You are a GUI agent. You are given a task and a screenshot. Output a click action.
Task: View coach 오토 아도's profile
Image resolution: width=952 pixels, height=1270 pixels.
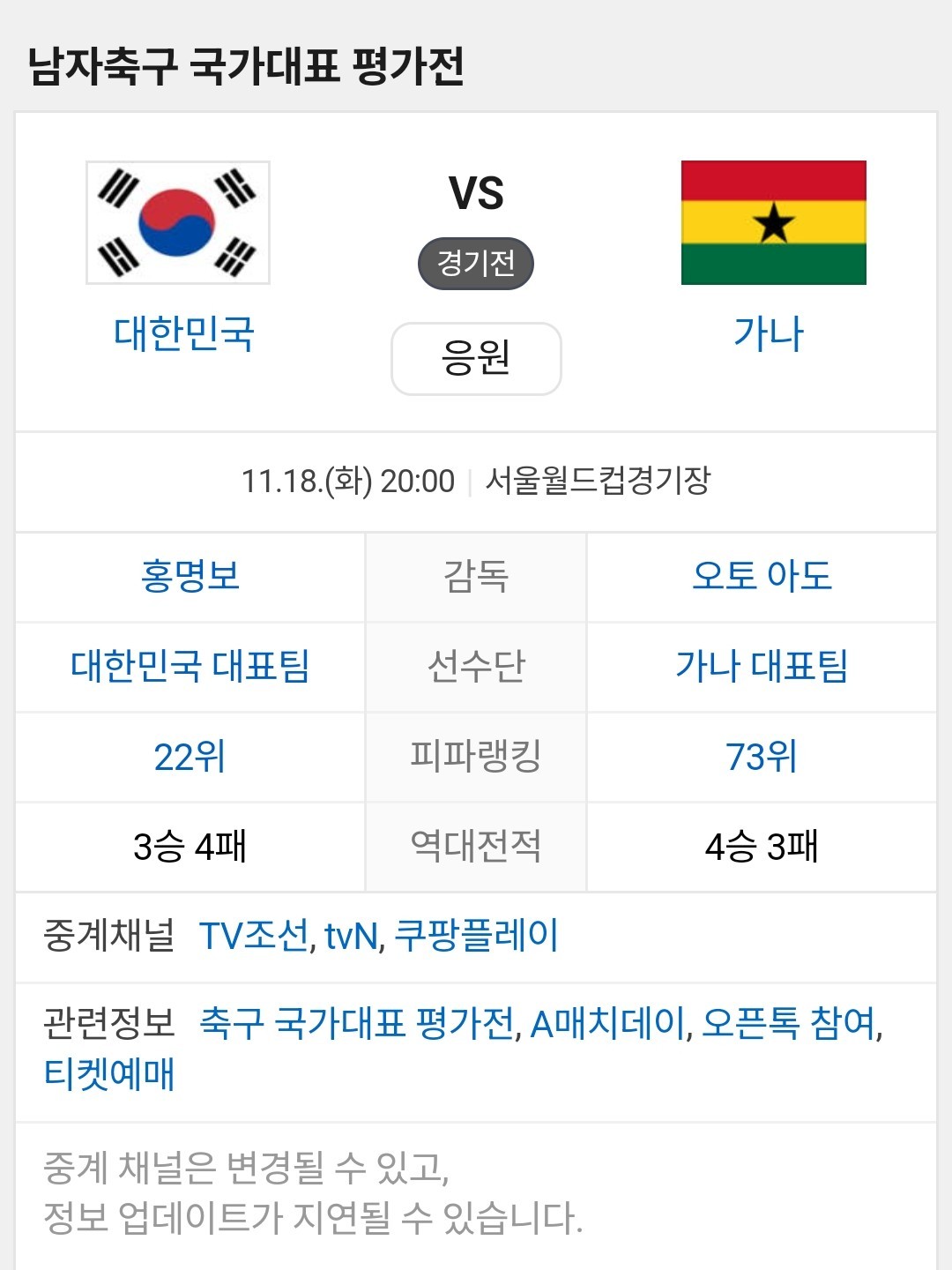click(x=762, y=576)
